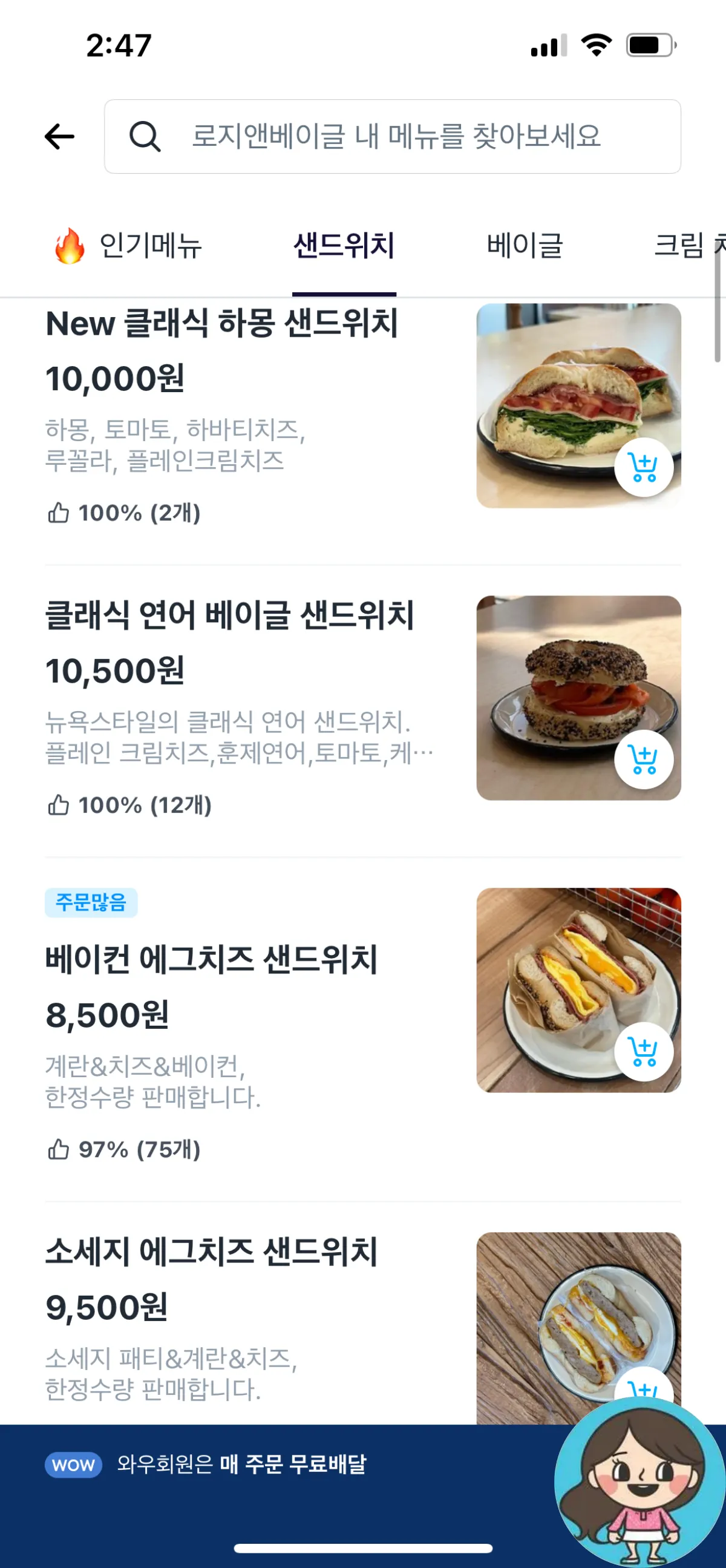Viewport: 726px width, 1568px height.
Task: Switch to the 인기메뉴 tab
Action: point(128,246)
